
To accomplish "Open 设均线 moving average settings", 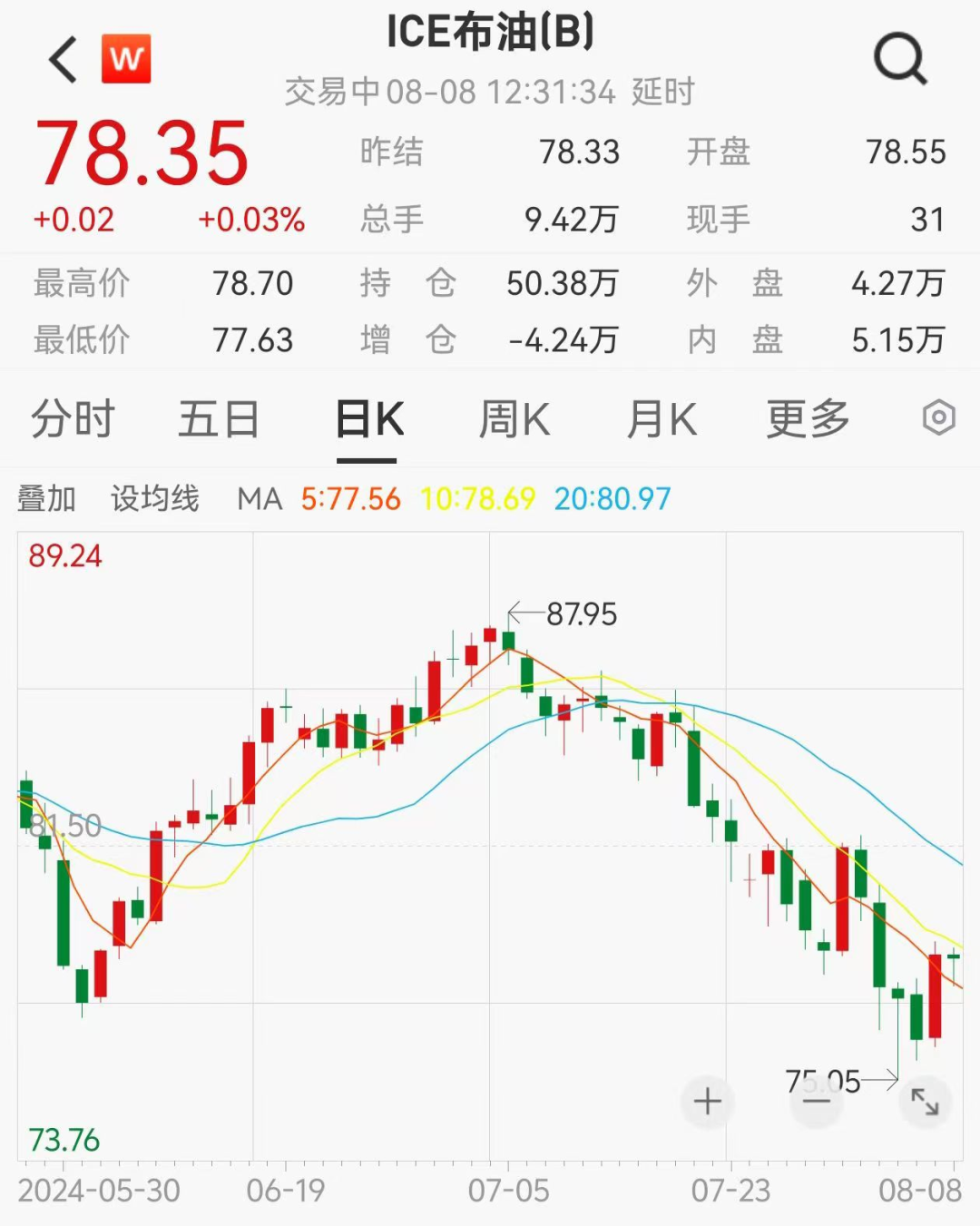I will point(154,498).
